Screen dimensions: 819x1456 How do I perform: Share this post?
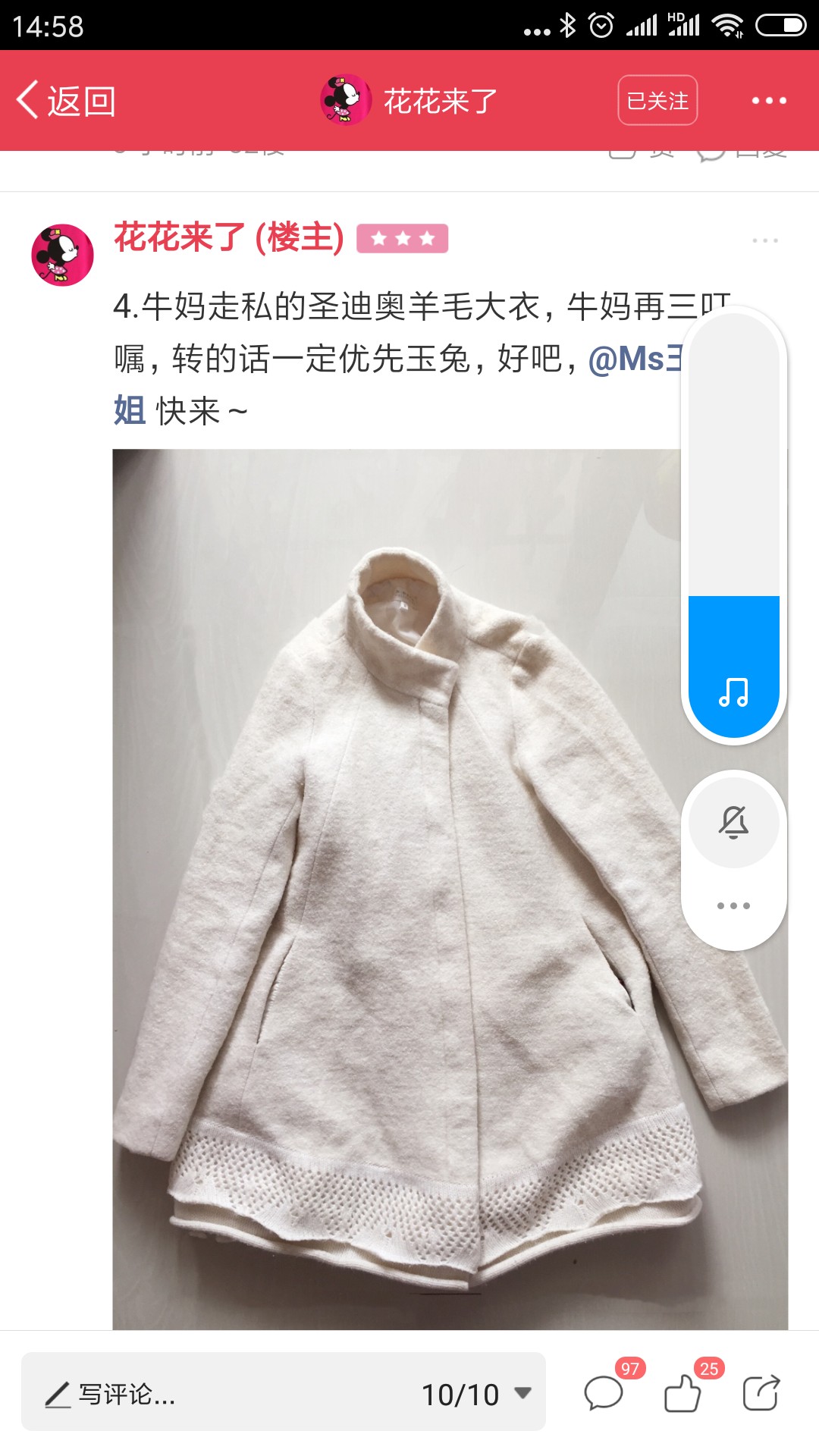pyautogui.click(x=761, y=1392)
